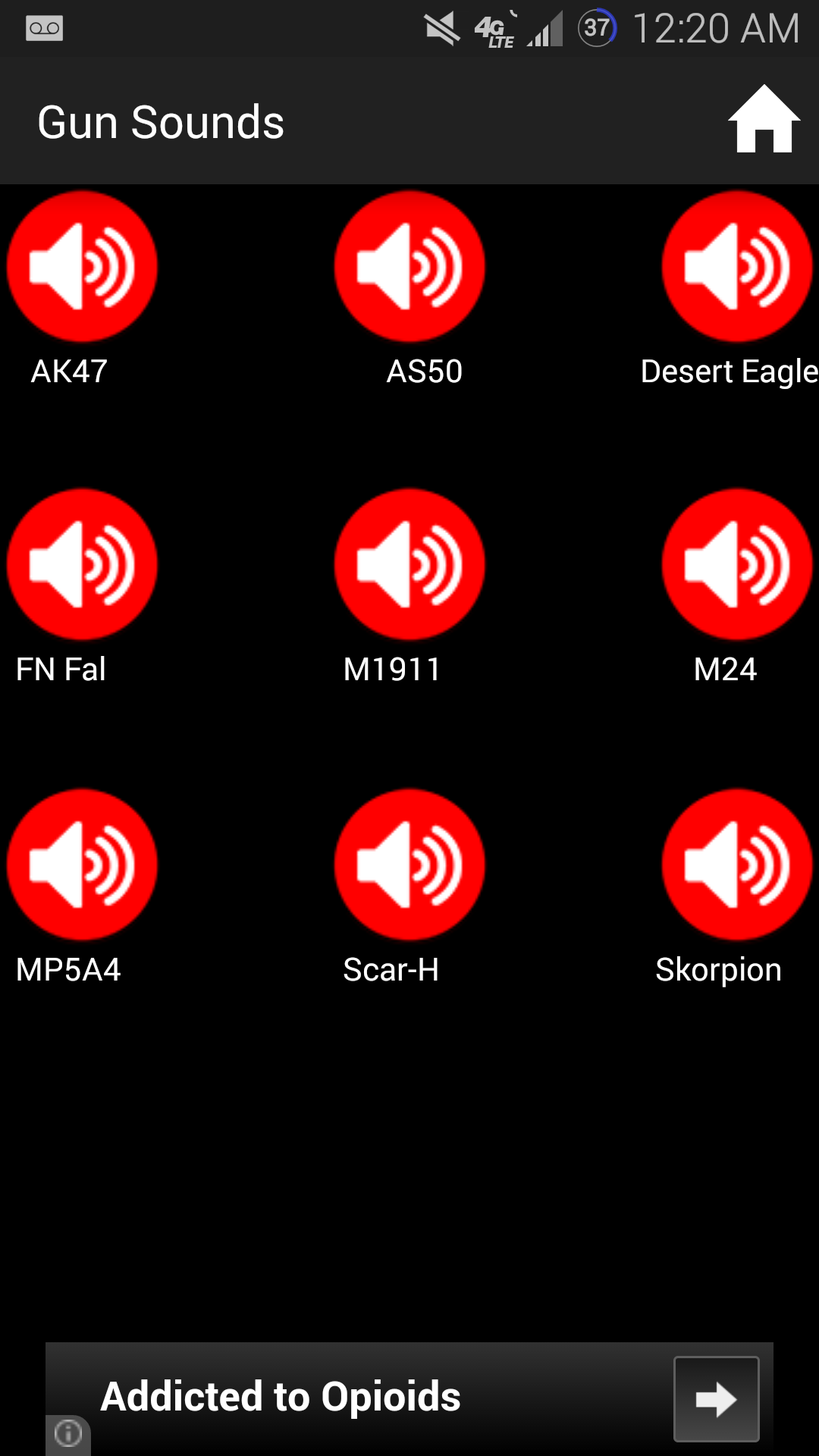This screenshot has width=819, height=1456.
Task: Play the Skorpion gun sound
Action: (737, 863)
